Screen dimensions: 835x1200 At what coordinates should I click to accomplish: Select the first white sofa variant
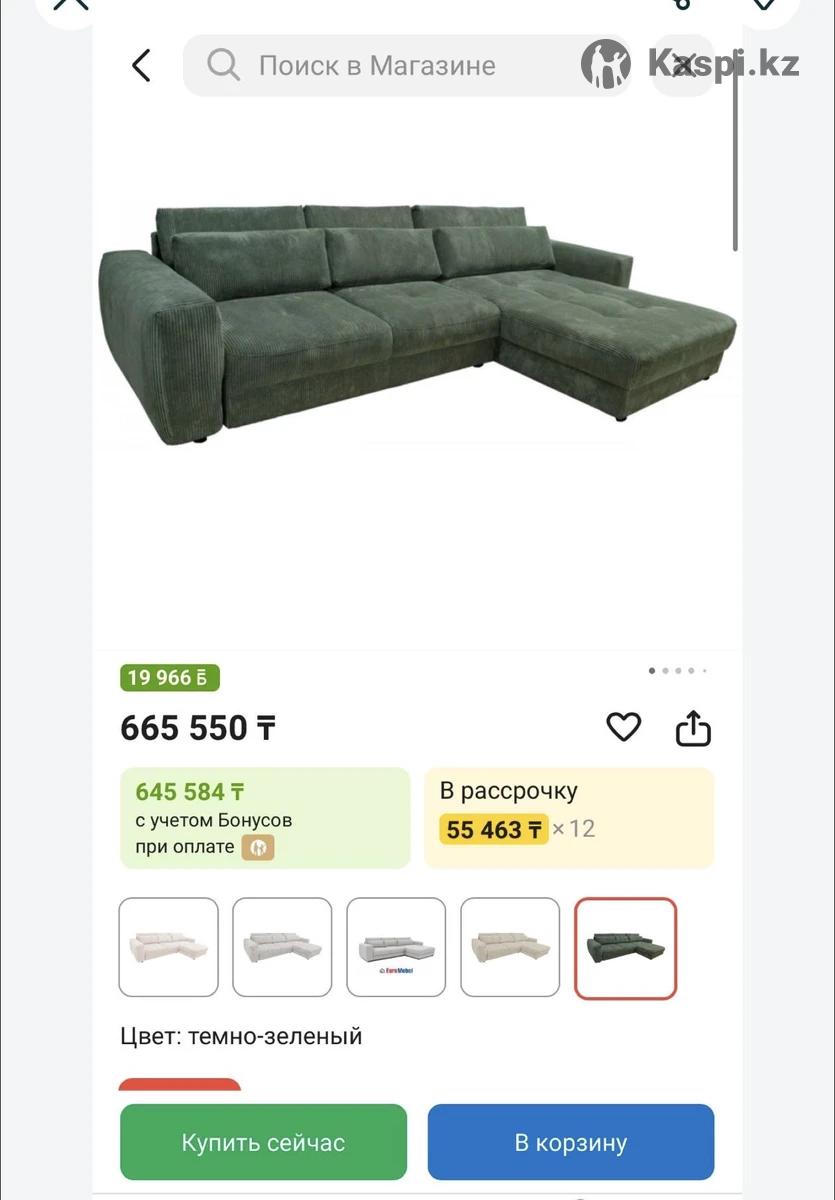pyautogui.click(x=168, y=947)
